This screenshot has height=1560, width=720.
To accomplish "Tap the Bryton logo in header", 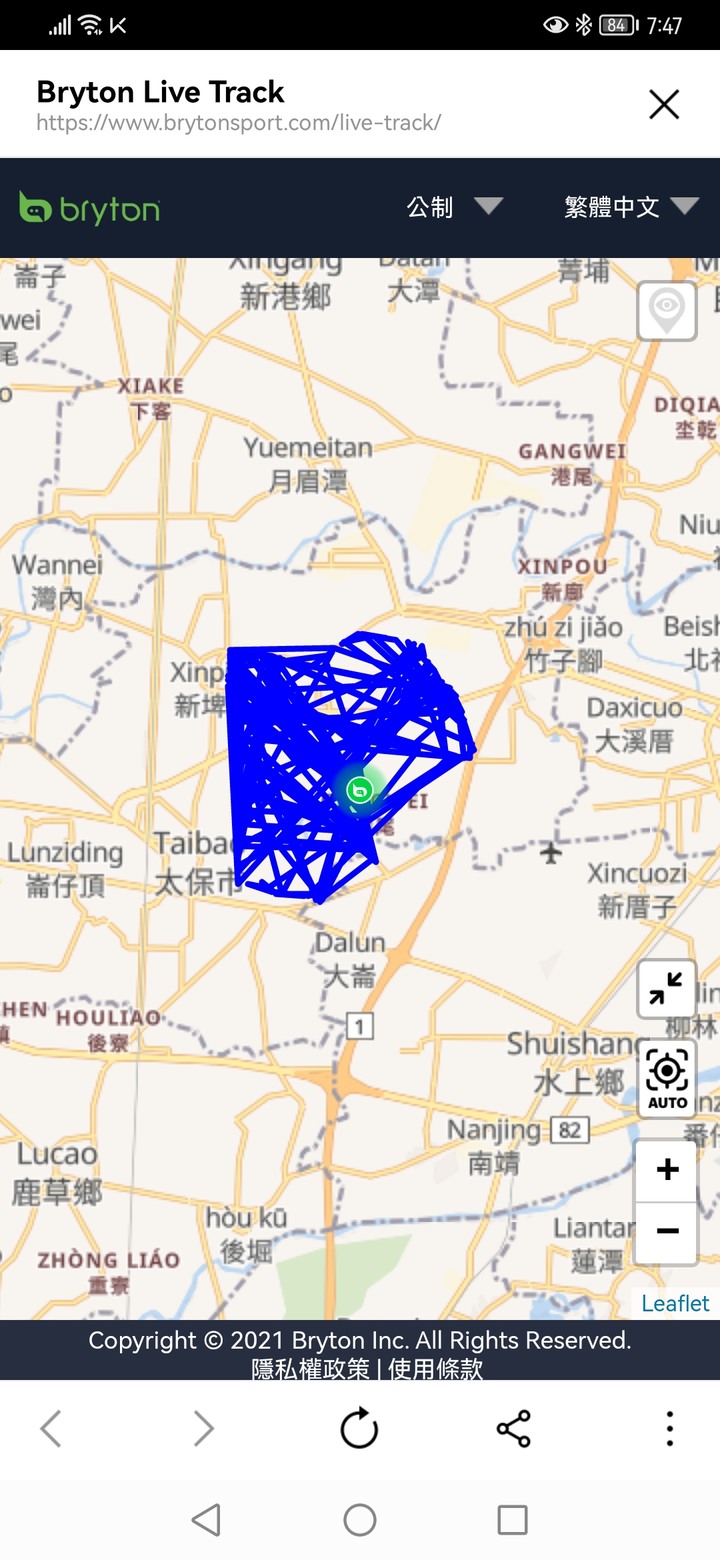I will (90, 209).
